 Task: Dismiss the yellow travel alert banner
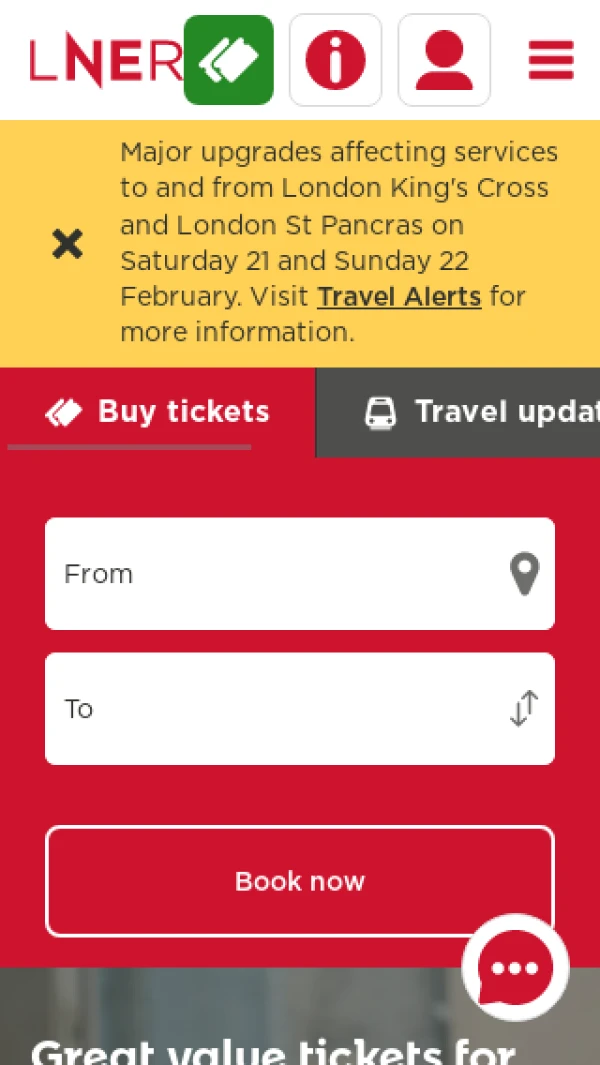pos(67,244)
